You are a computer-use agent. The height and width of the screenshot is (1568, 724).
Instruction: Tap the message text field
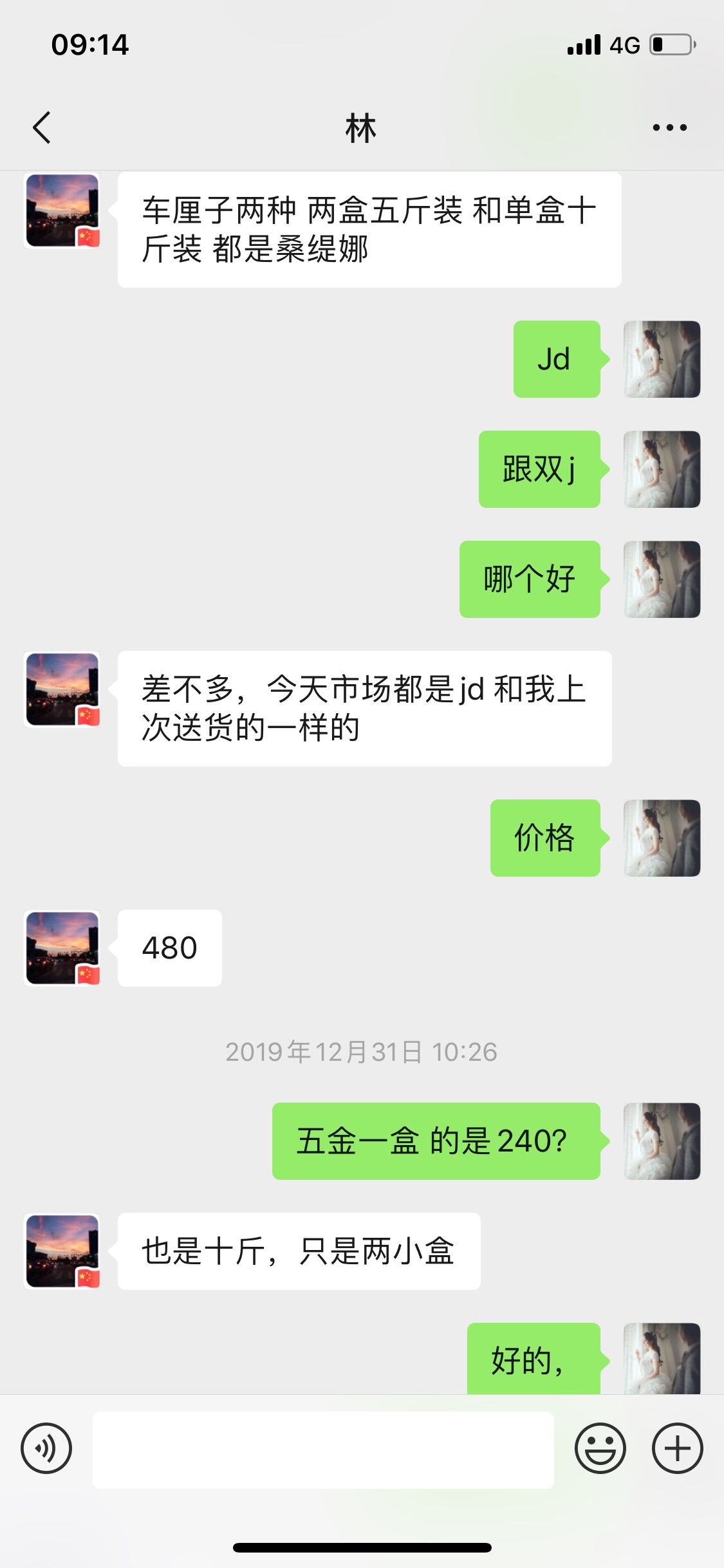click(x=323, y=1450)
